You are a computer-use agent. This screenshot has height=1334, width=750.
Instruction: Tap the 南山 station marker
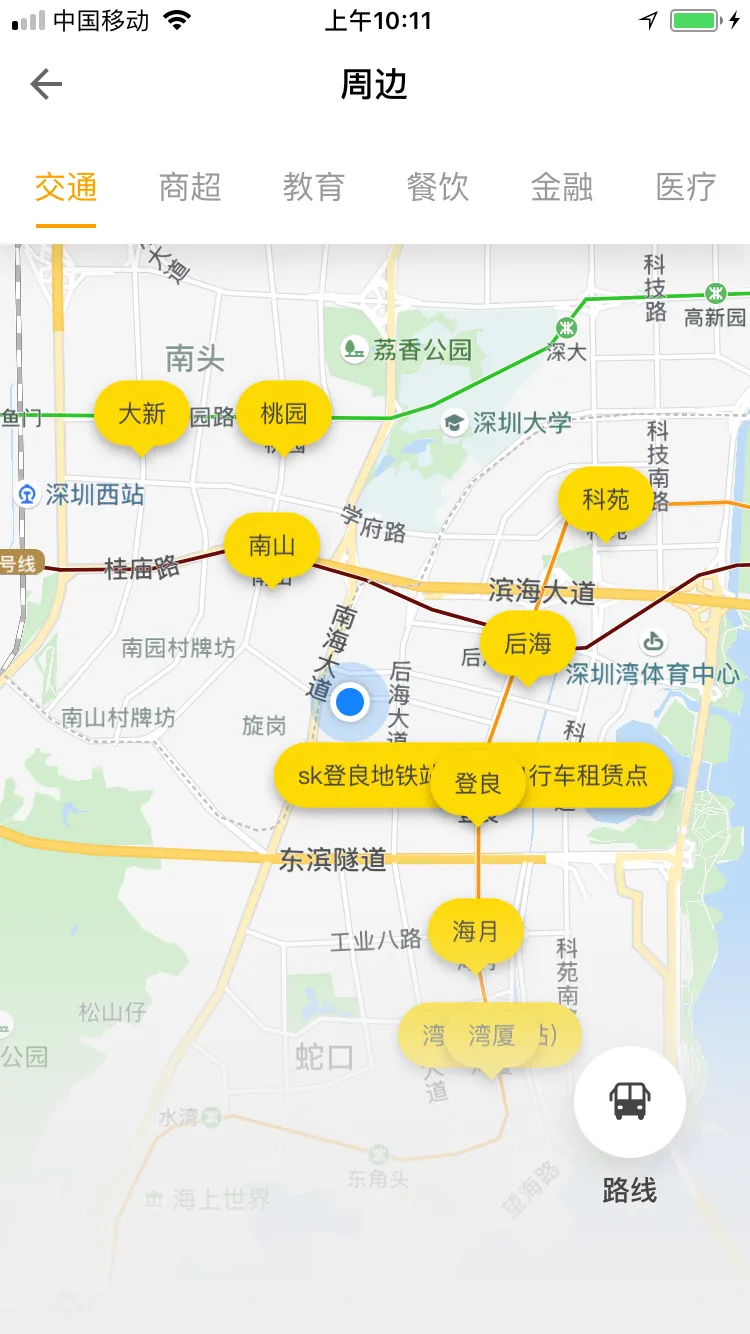point(272,546)
